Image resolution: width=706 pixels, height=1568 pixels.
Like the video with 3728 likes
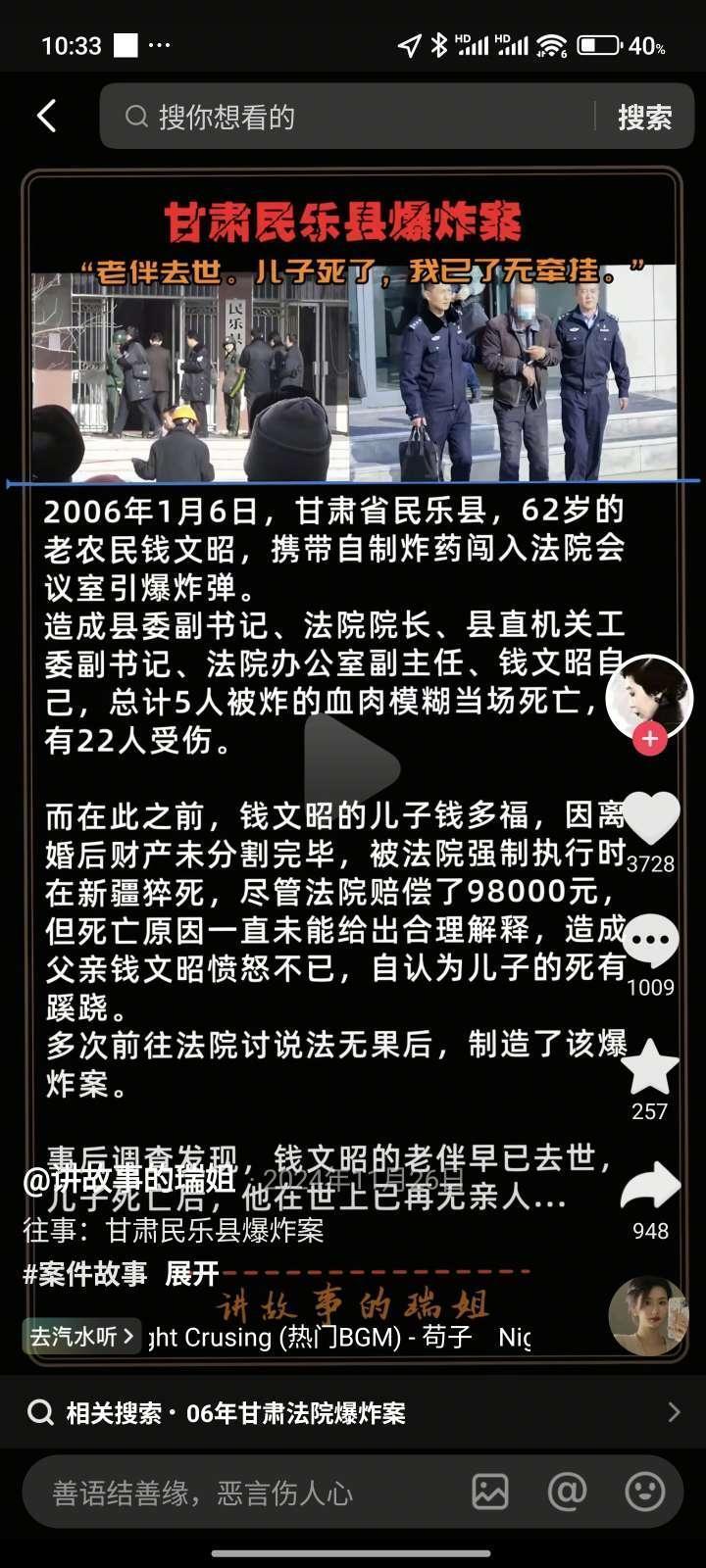click(651, 818)
